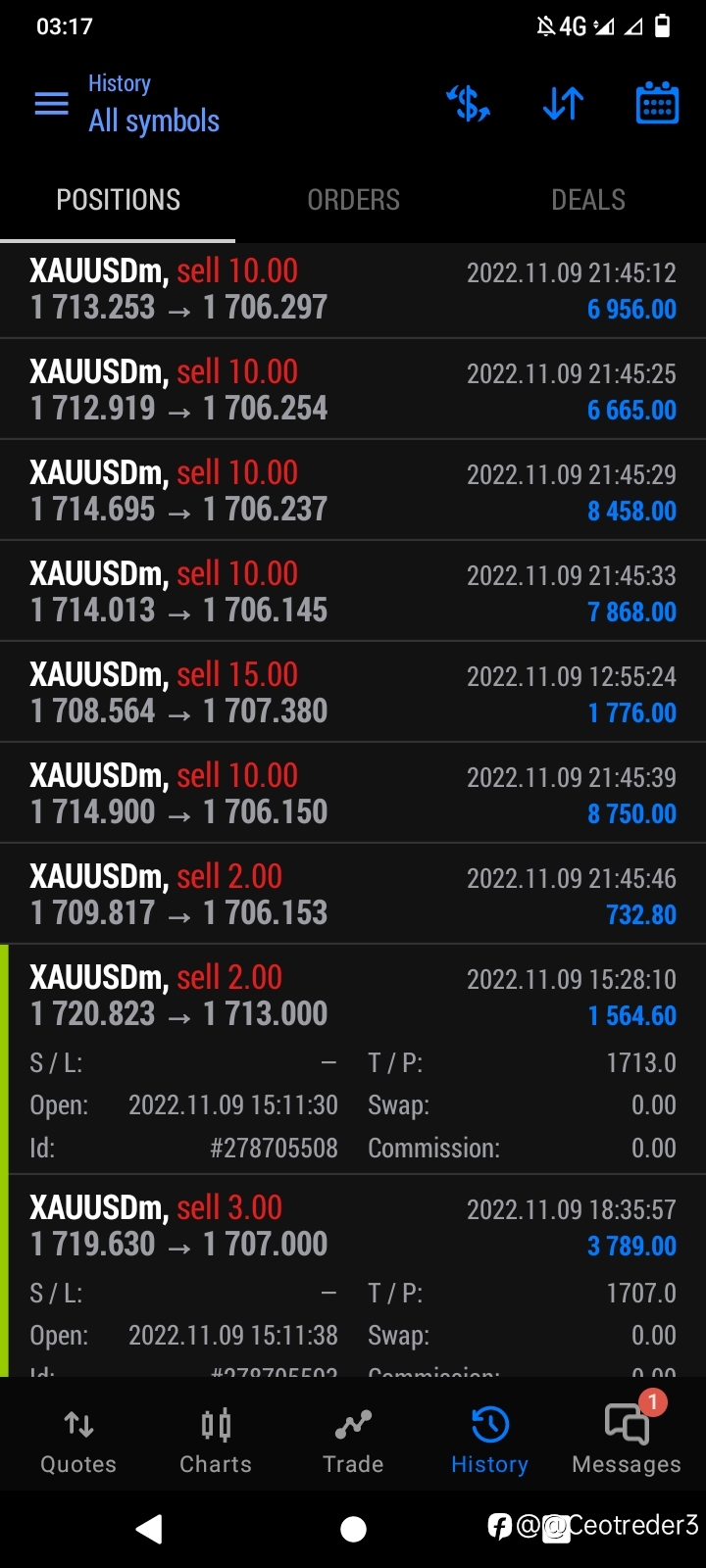
Task: Select the Positions tab
Action: pos(118,200)
